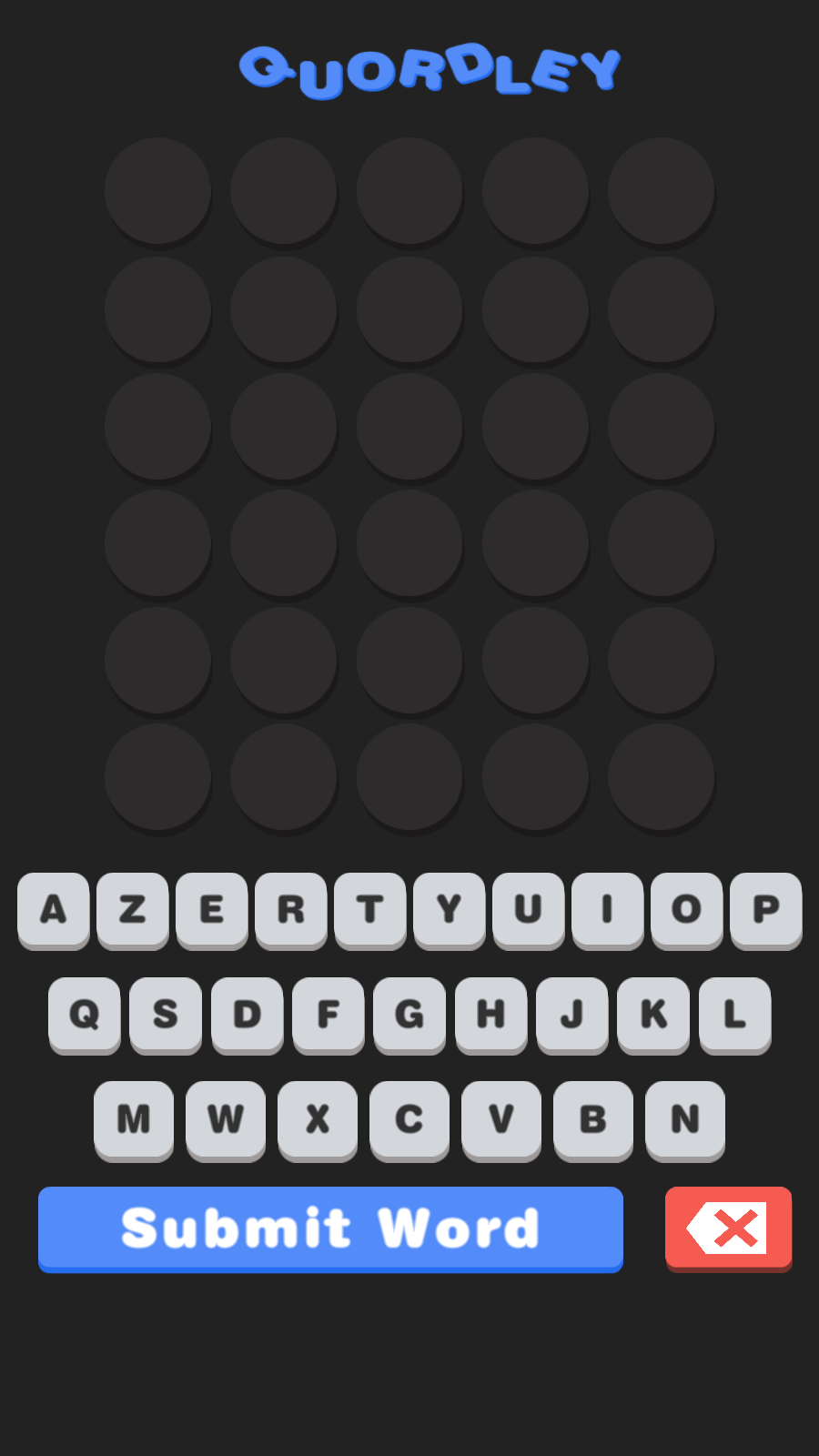Choose the letter O
819x1456 pixels.
pyautogui.click(x=687, y=911)
